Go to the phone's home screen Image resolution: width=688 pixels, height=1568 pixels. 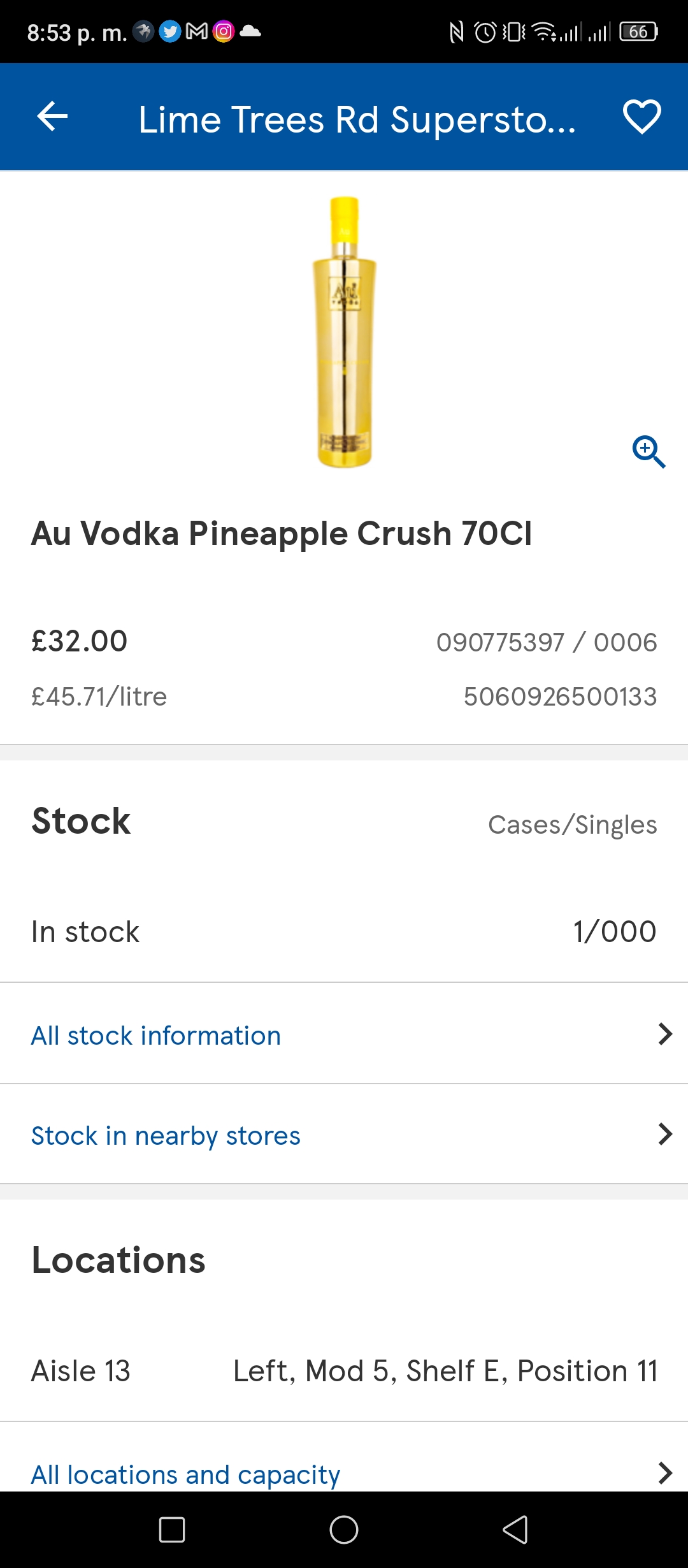(x=344, y=1529)
